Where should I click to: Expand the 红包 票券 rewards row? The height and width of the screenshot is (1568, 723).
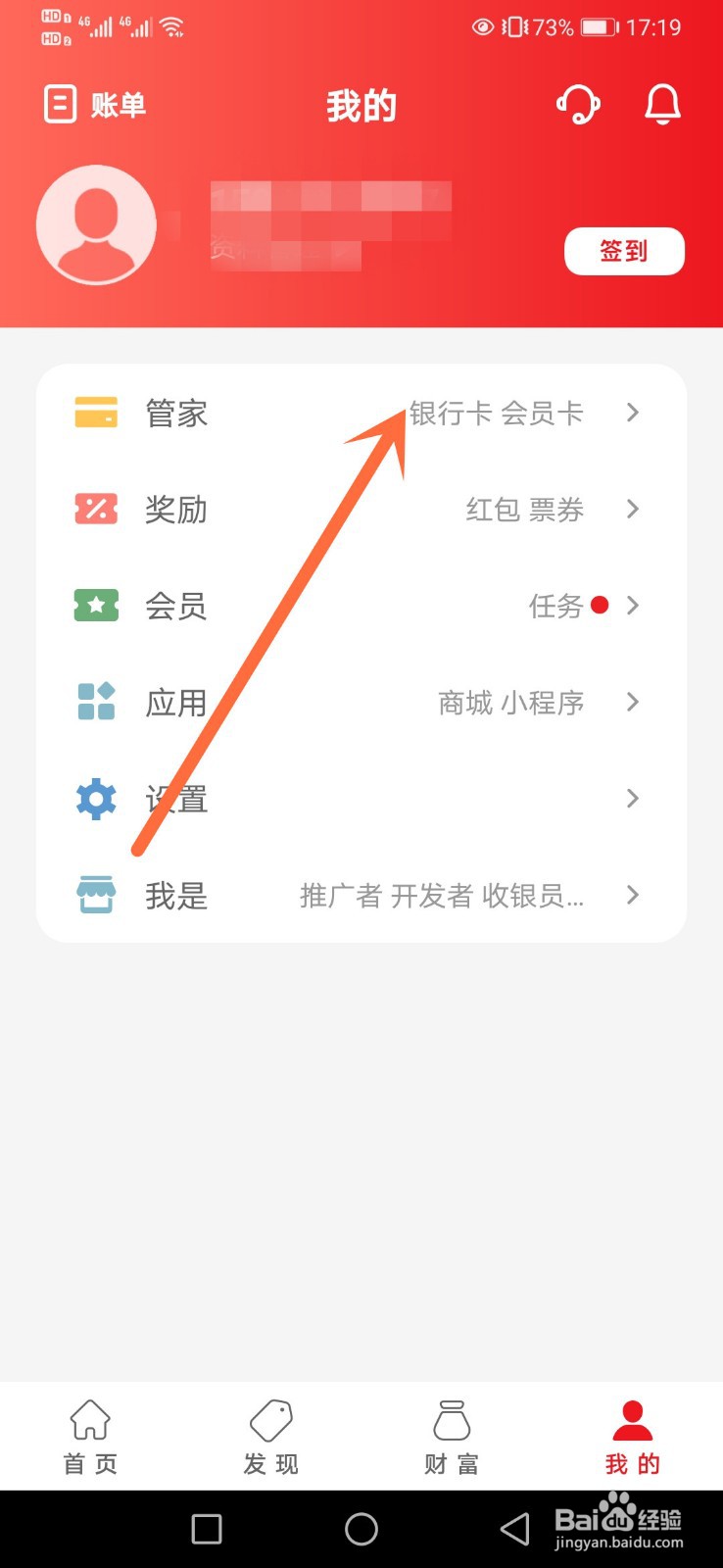633,510
